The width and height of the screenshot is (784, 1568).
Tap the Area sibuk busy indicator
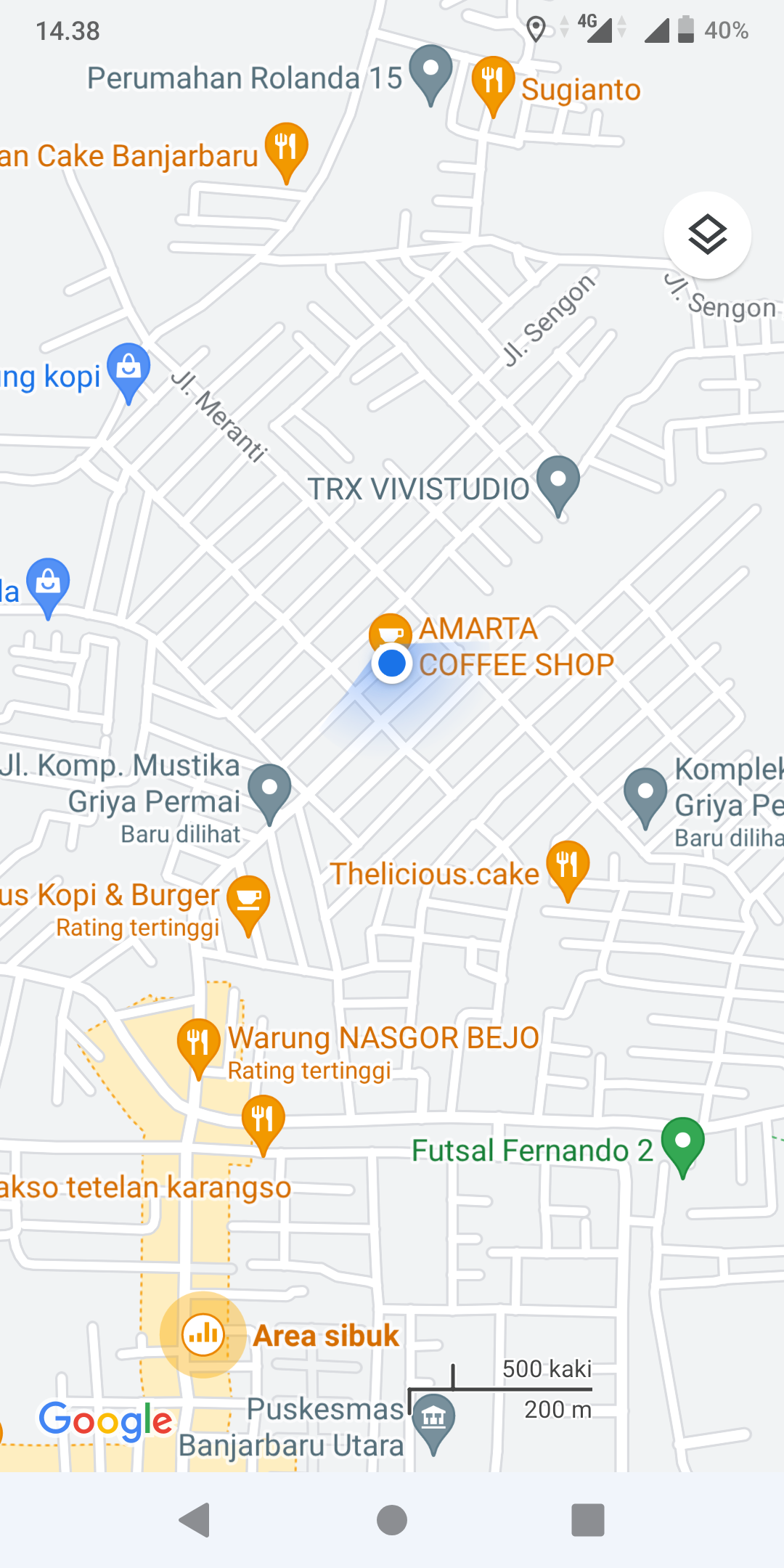tap(203, 1334)
